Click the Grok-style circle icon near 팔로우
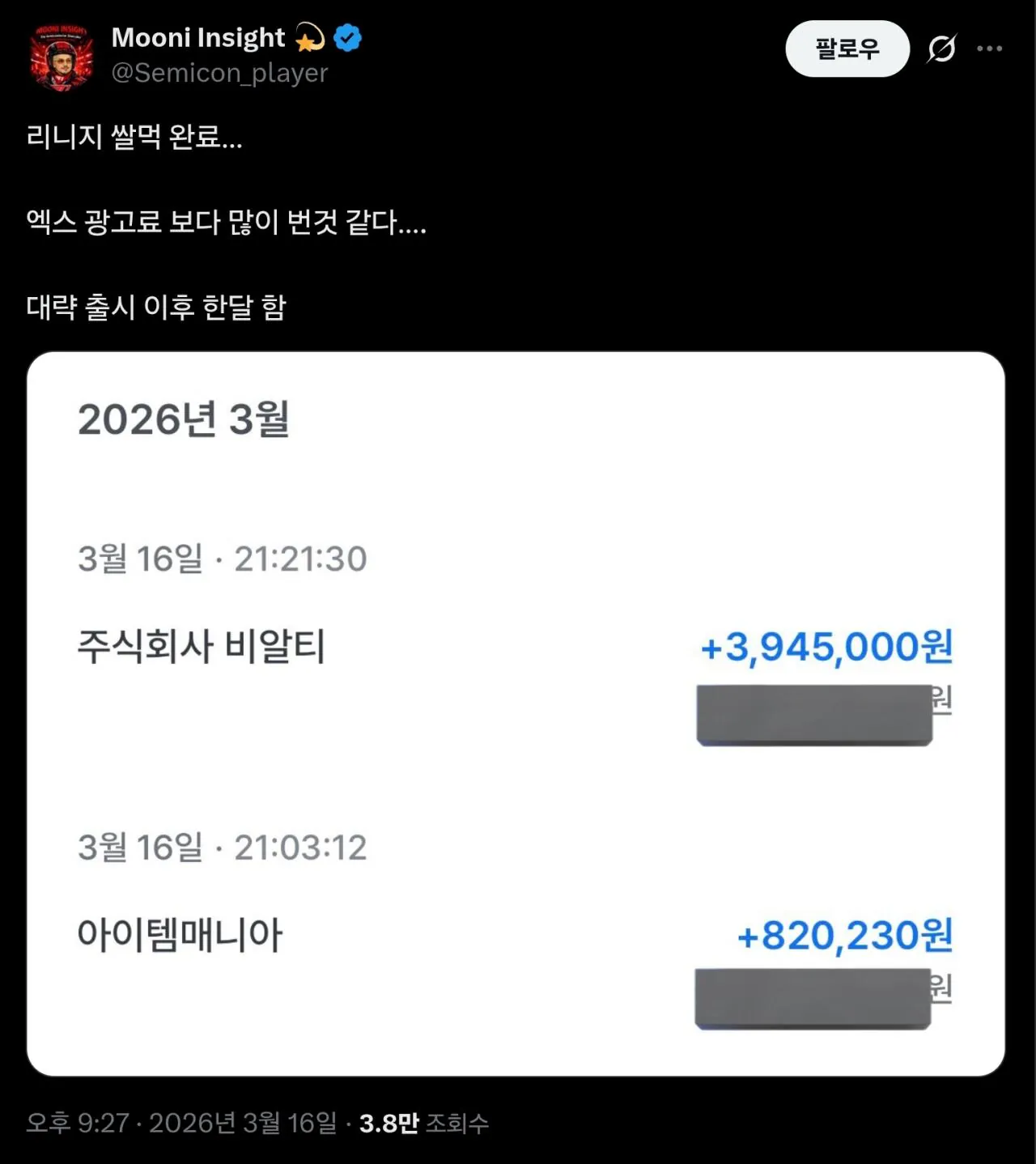1036x1164 pixels. (940, 49)
